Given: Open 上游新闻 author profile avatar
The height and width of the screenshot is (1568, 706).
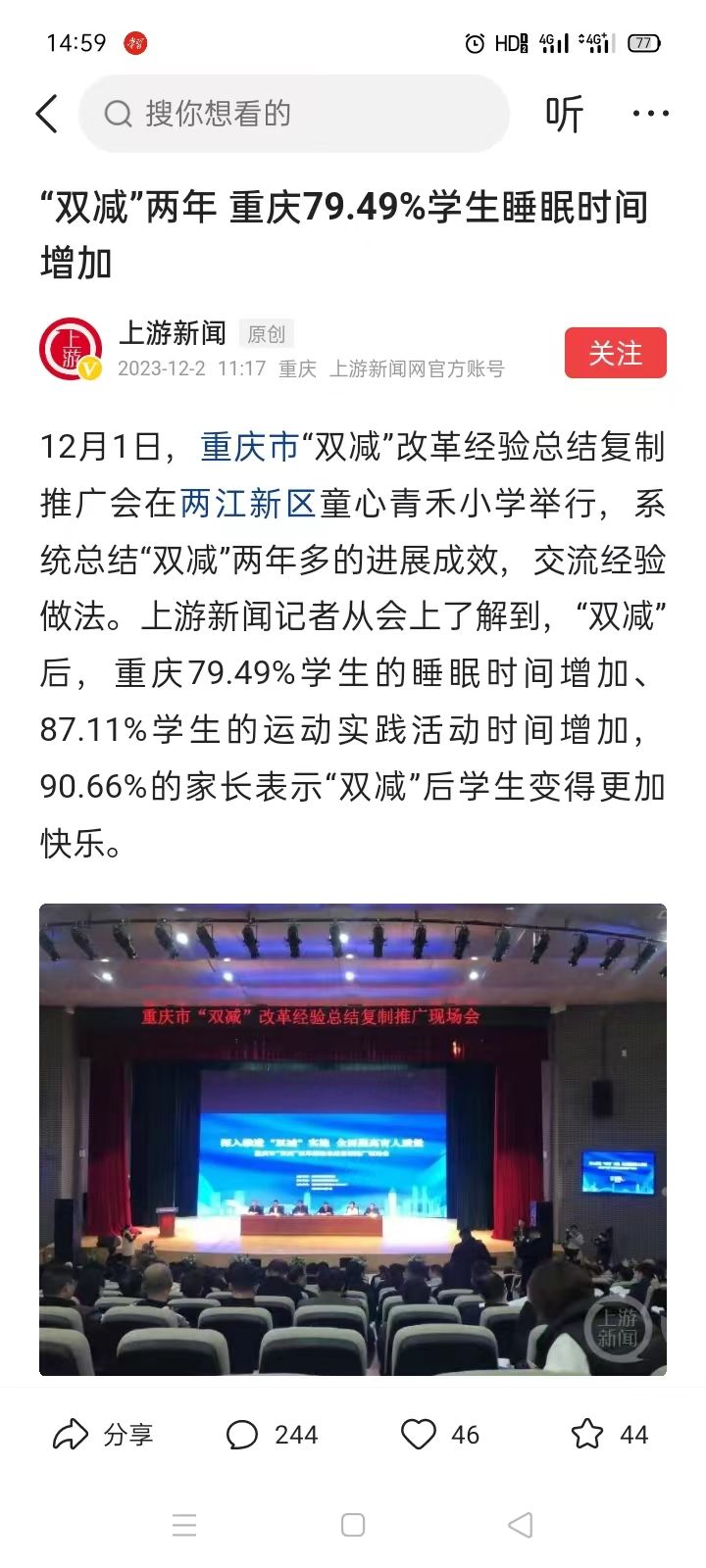Looking at the screenshot, I should [71, 349].
